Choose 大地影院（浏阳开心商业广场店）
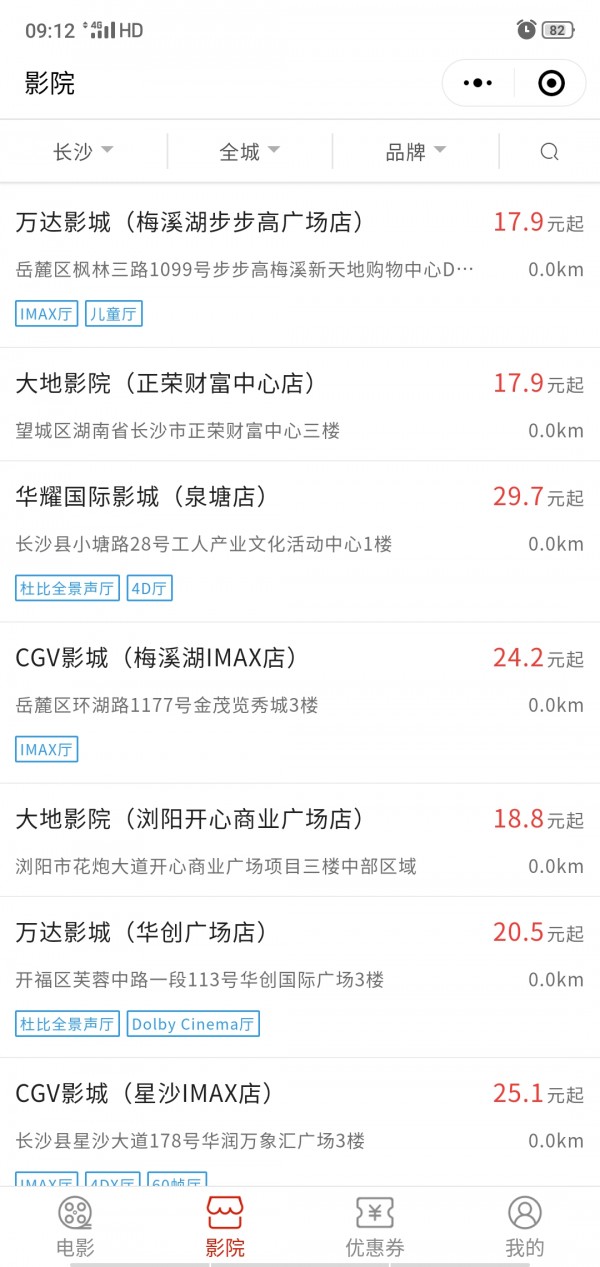Viewport: 600px width, 1267px height. [x=190, y=819]
